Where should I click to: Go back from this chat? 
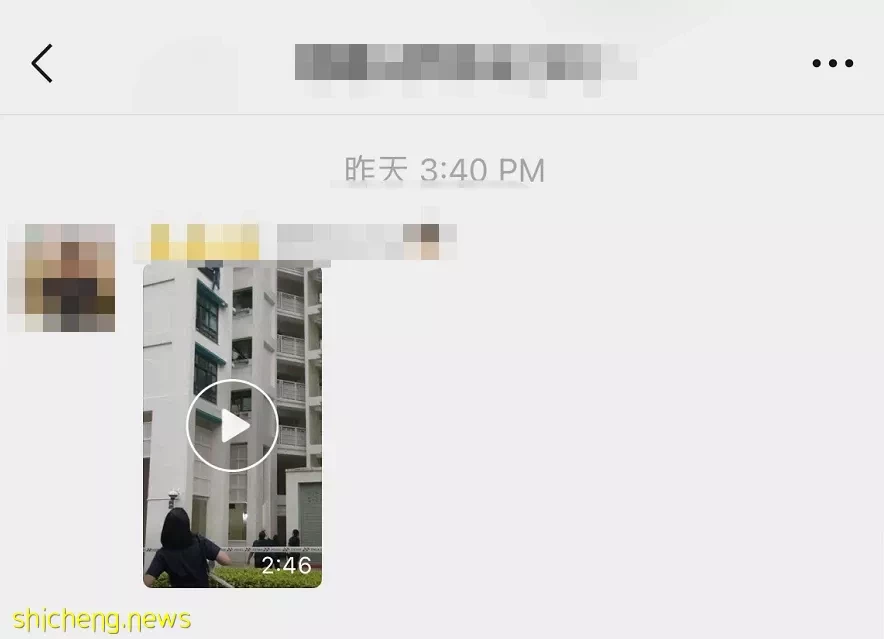point(42,63)
